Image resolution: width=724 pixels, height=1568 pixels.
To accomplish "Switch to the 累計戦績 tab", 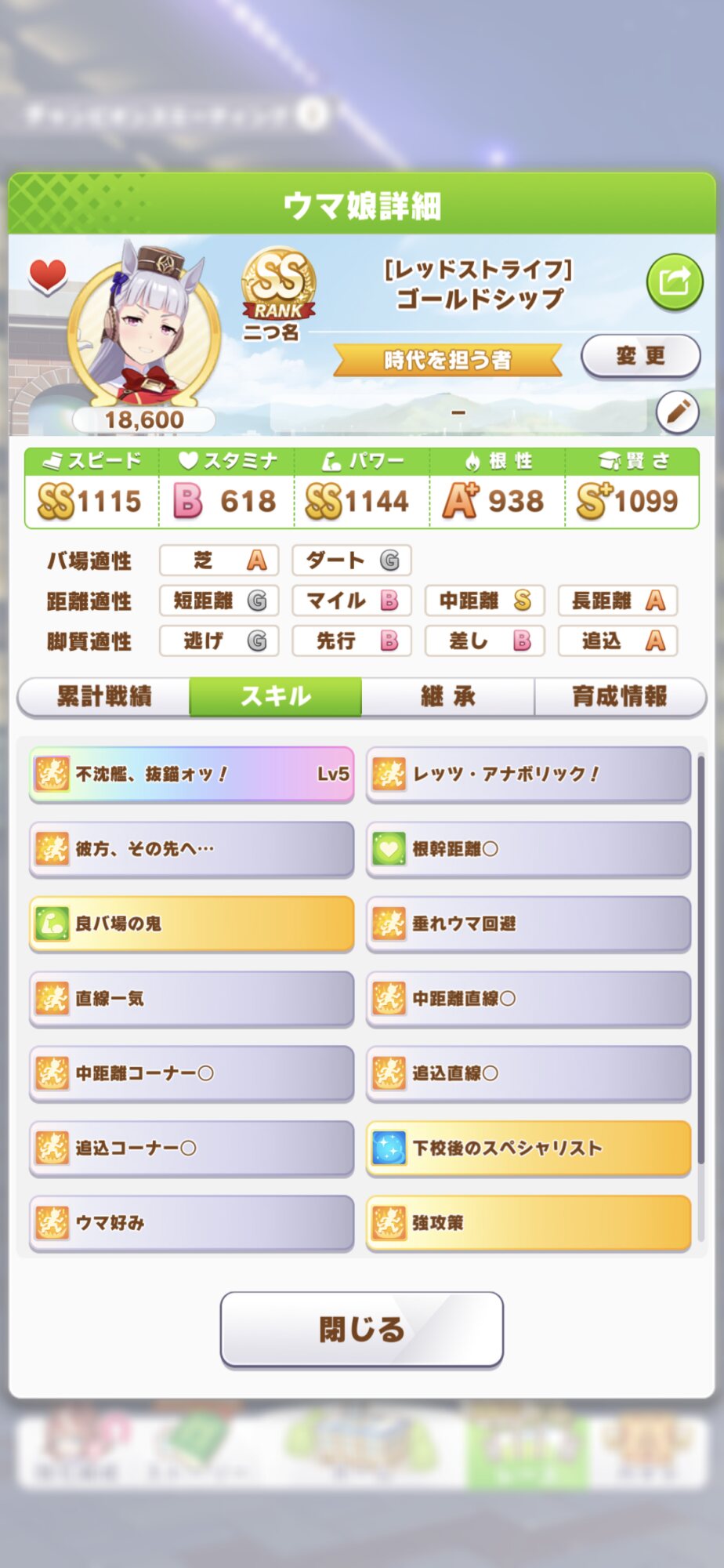I will [x=103, y=696].
